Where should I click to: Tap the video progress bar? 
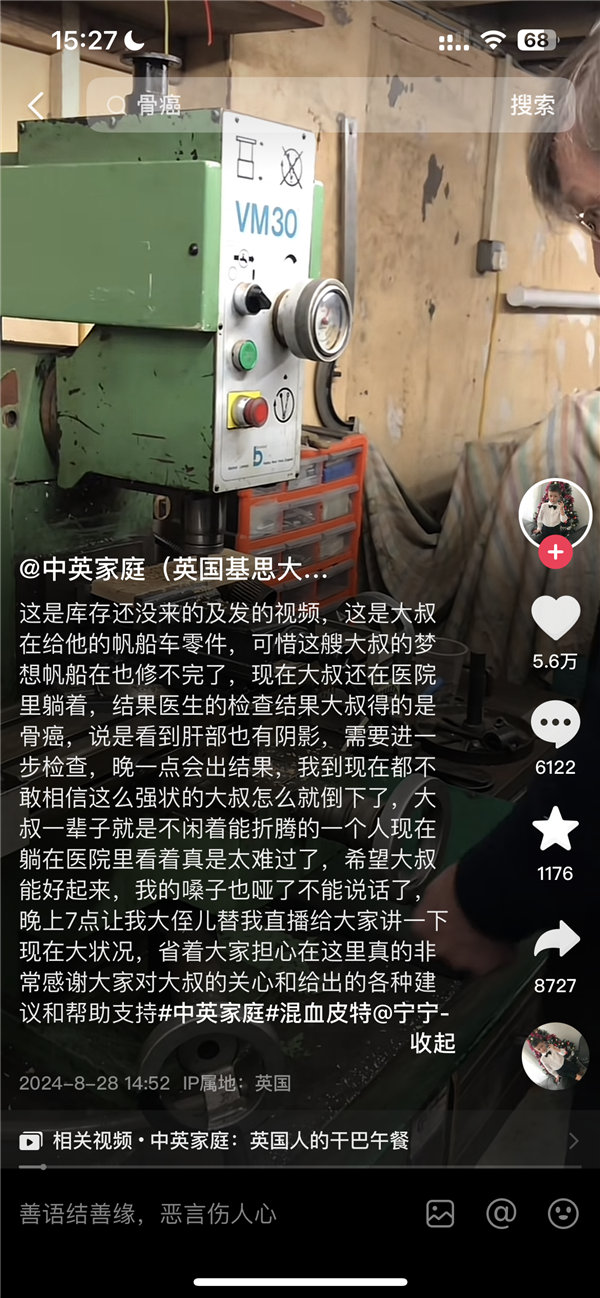point(300,1166)
